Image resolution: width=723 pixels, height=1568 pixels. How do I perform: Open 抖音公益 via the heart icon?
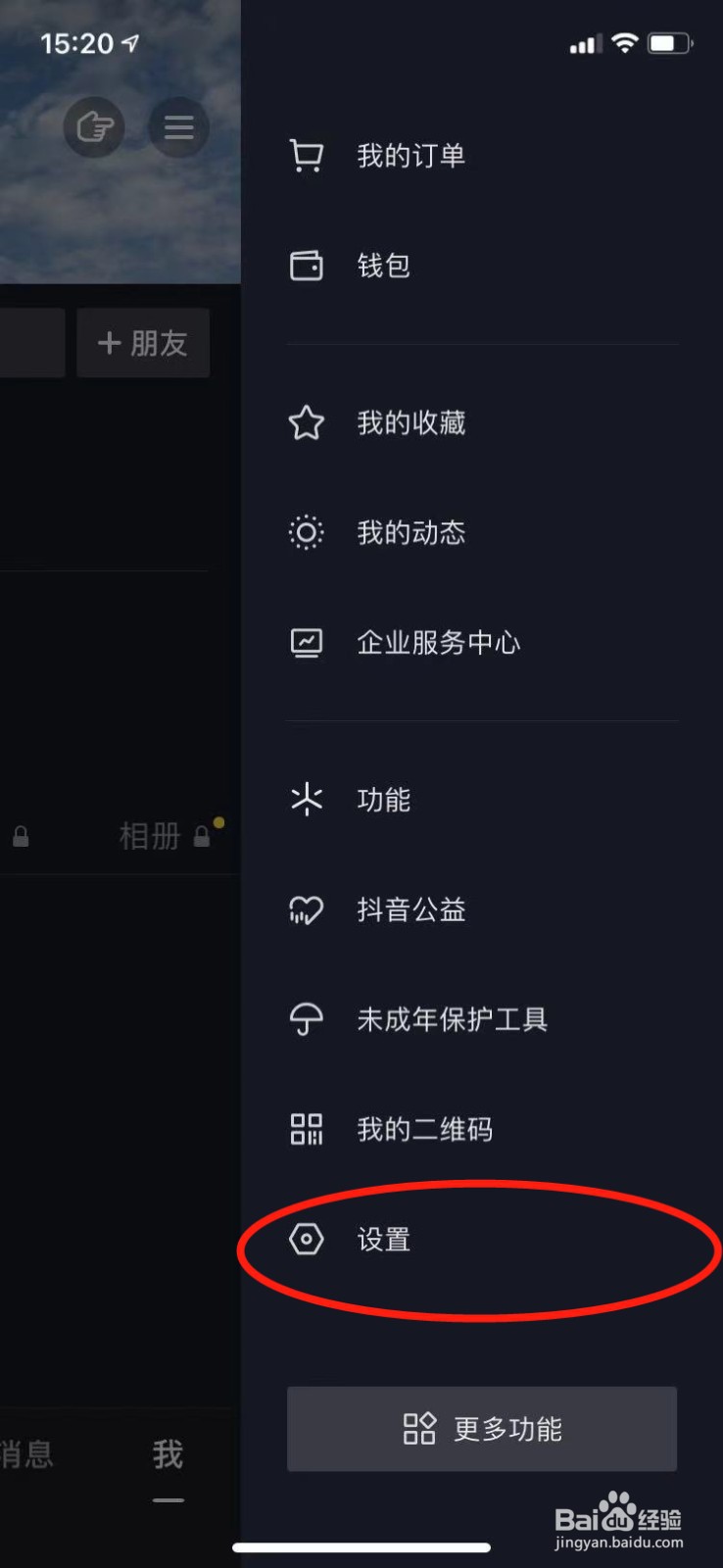point(307,909)
